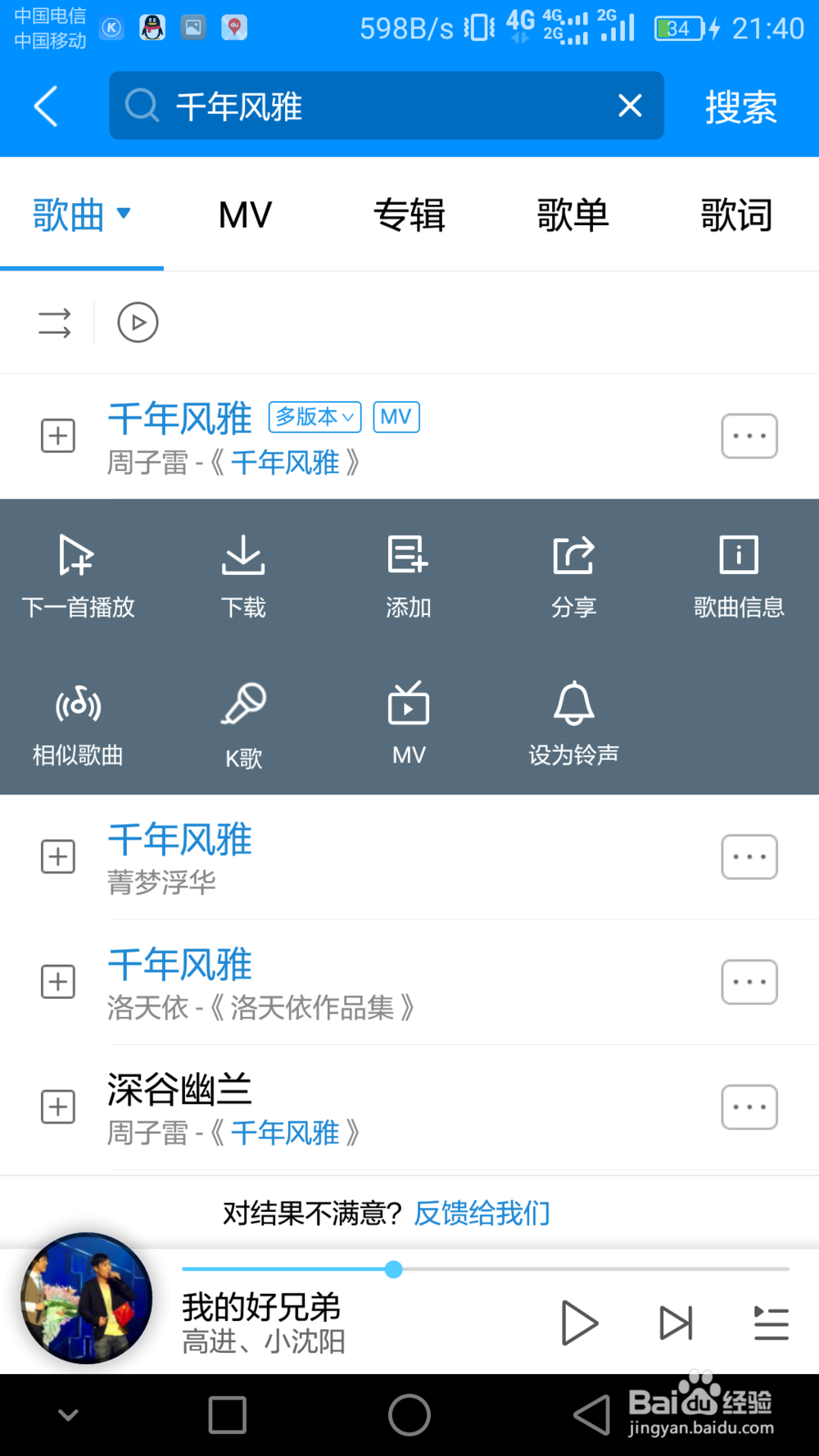819x1456 pixels.
Task: Open the 反馈给我们 feedback link
Action: pyautogui.click(x=482, y=1213)
